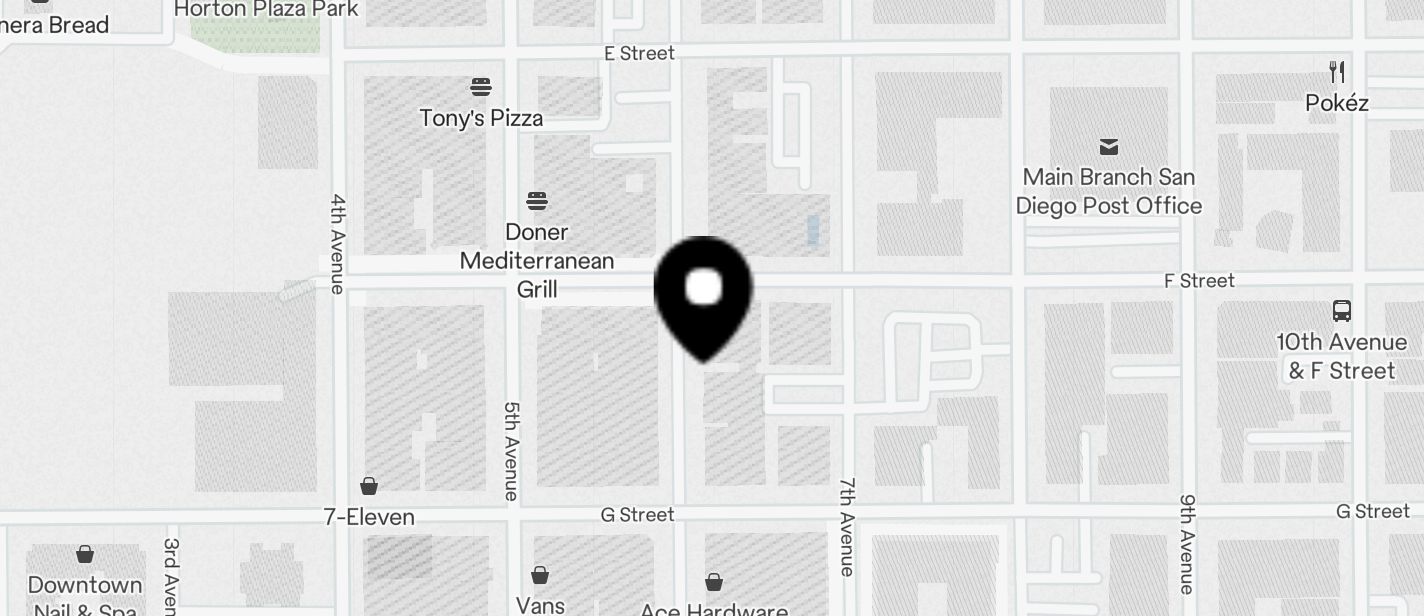Select Doner Mediterranean Grill on the map
This screenshot has width=1424, height=616.
pyautogui.click(x=537, y=202)
